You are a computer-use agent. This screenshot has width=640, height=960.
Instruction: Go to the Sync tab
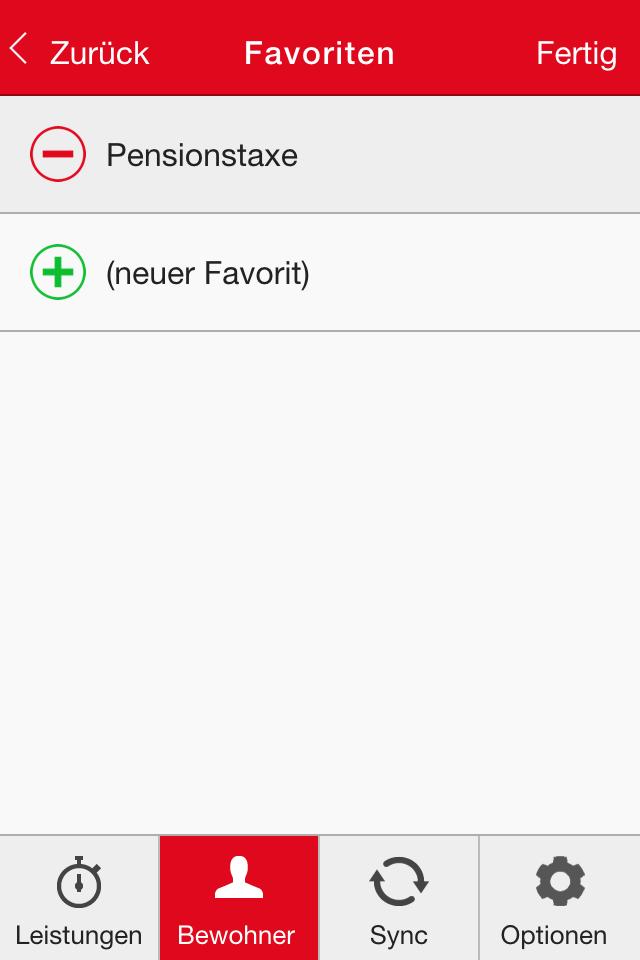click(x=399, y=899)
